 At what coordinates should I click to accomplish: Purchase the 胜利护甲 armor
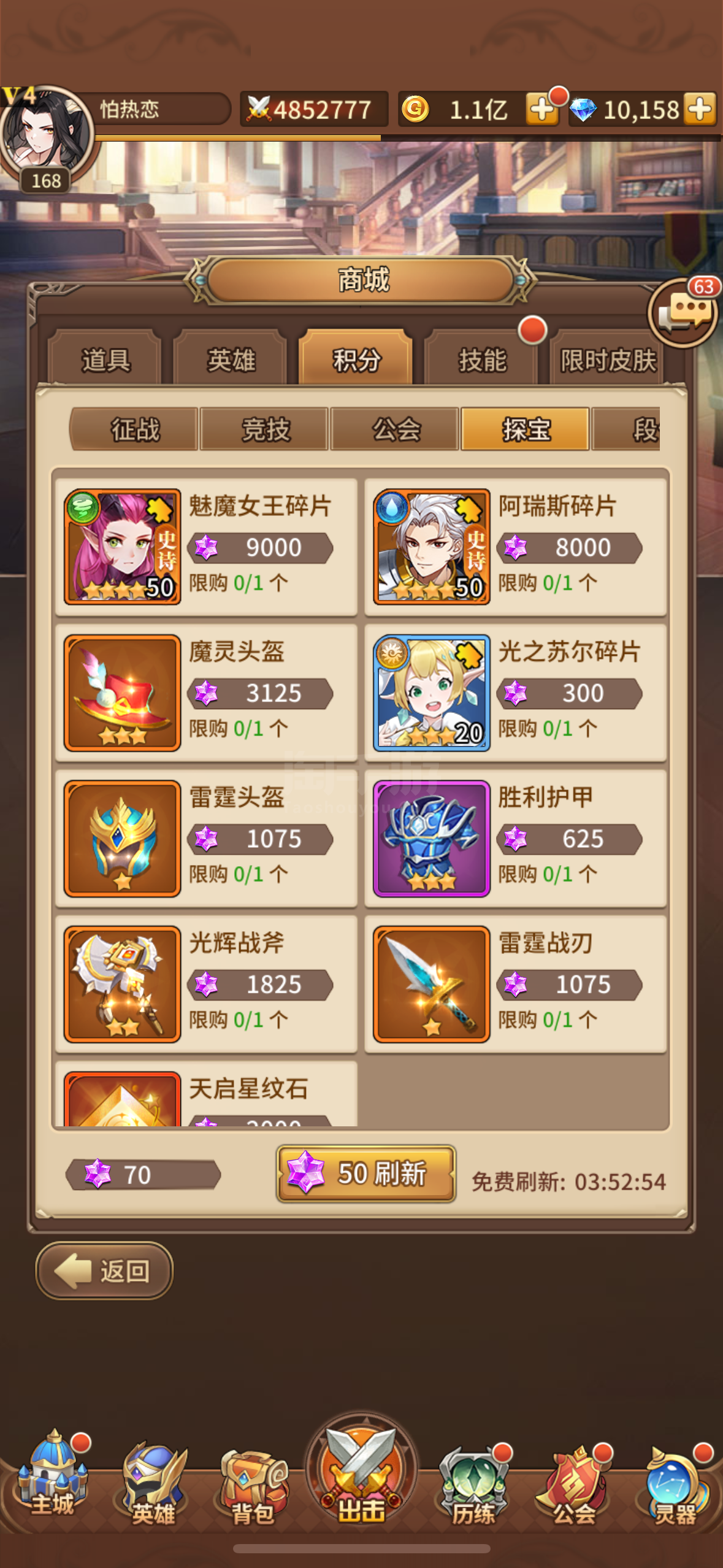pyautogui.click(x=516, y=838)
